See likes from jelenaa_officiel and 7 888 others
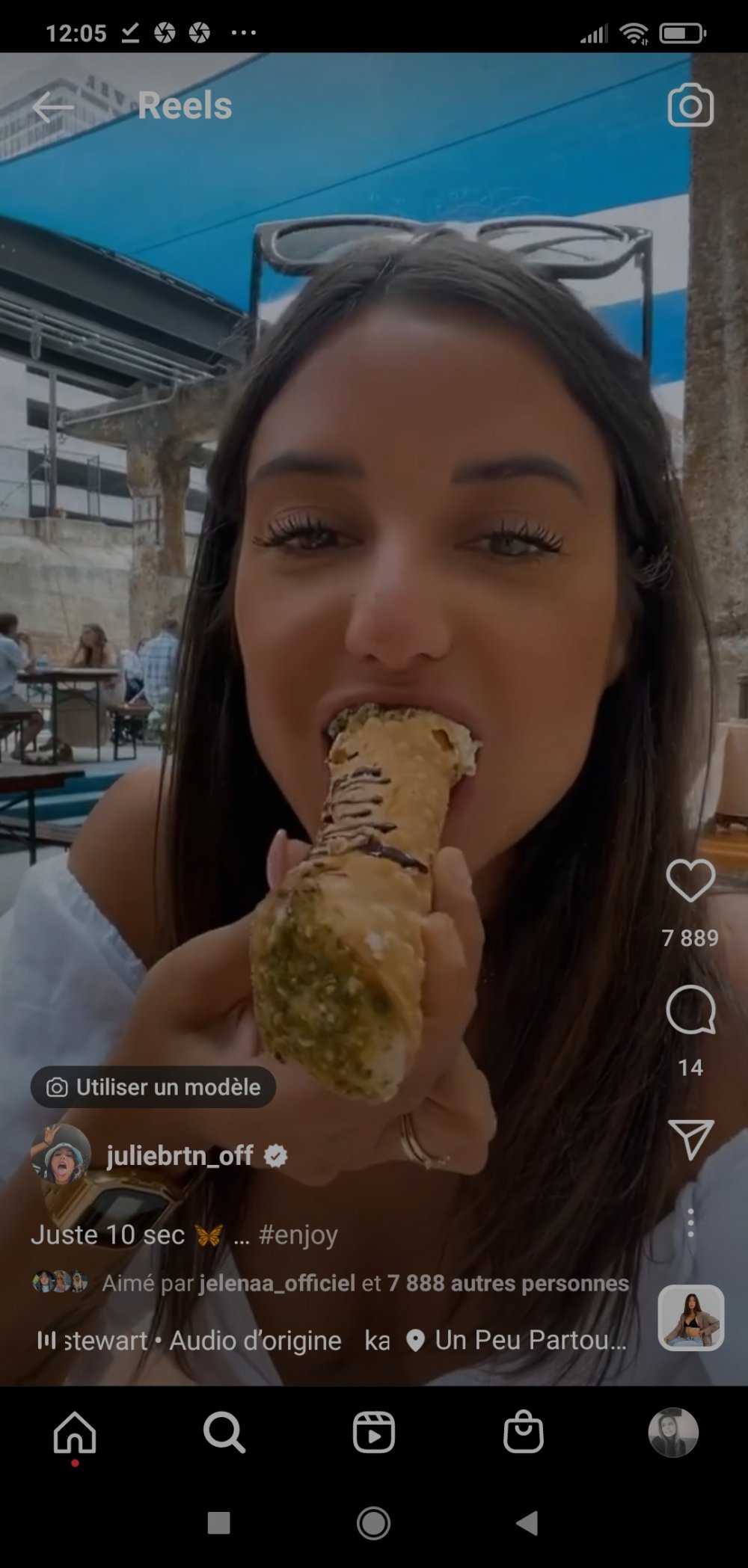 point(365,1283)
